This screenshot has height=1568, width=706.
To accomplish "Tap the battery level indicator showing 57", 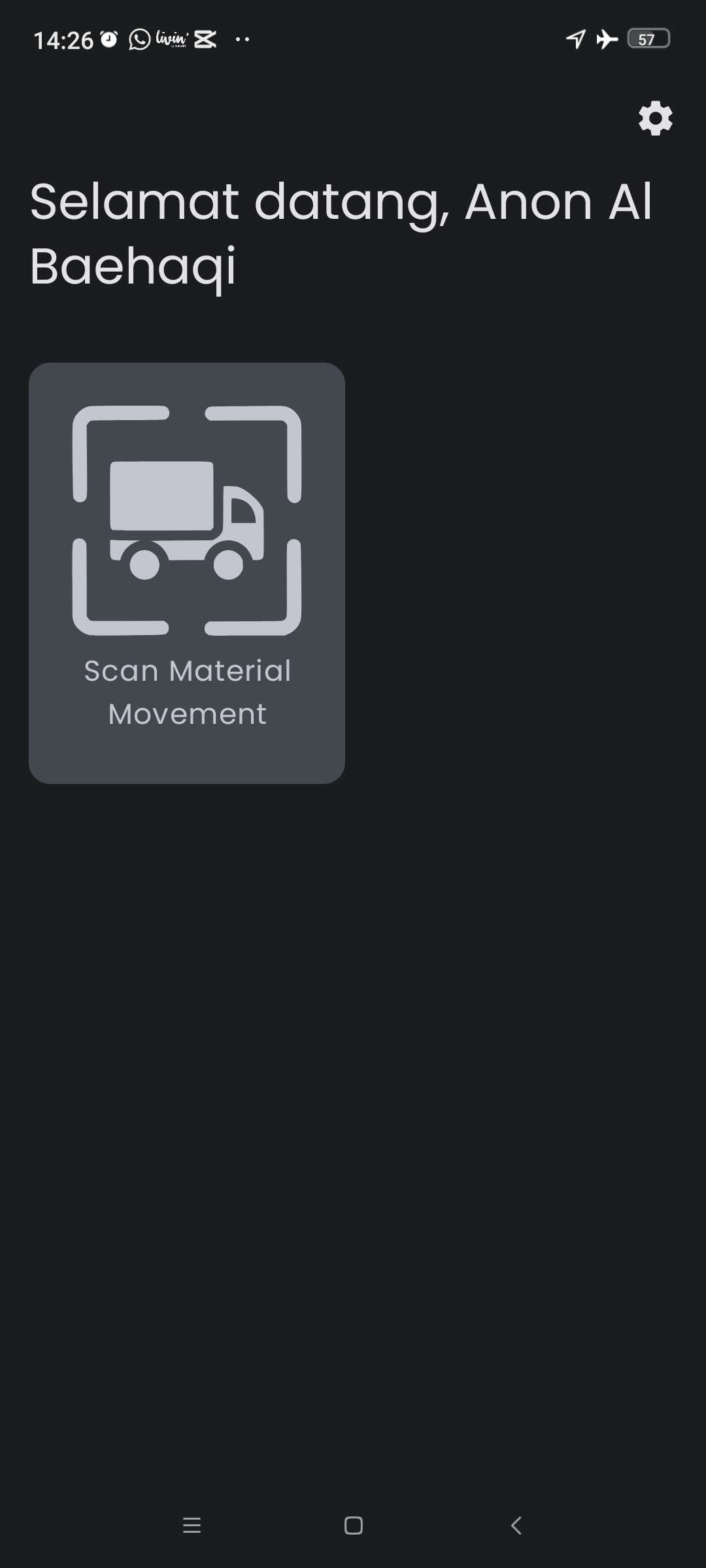I will point(648,39).
